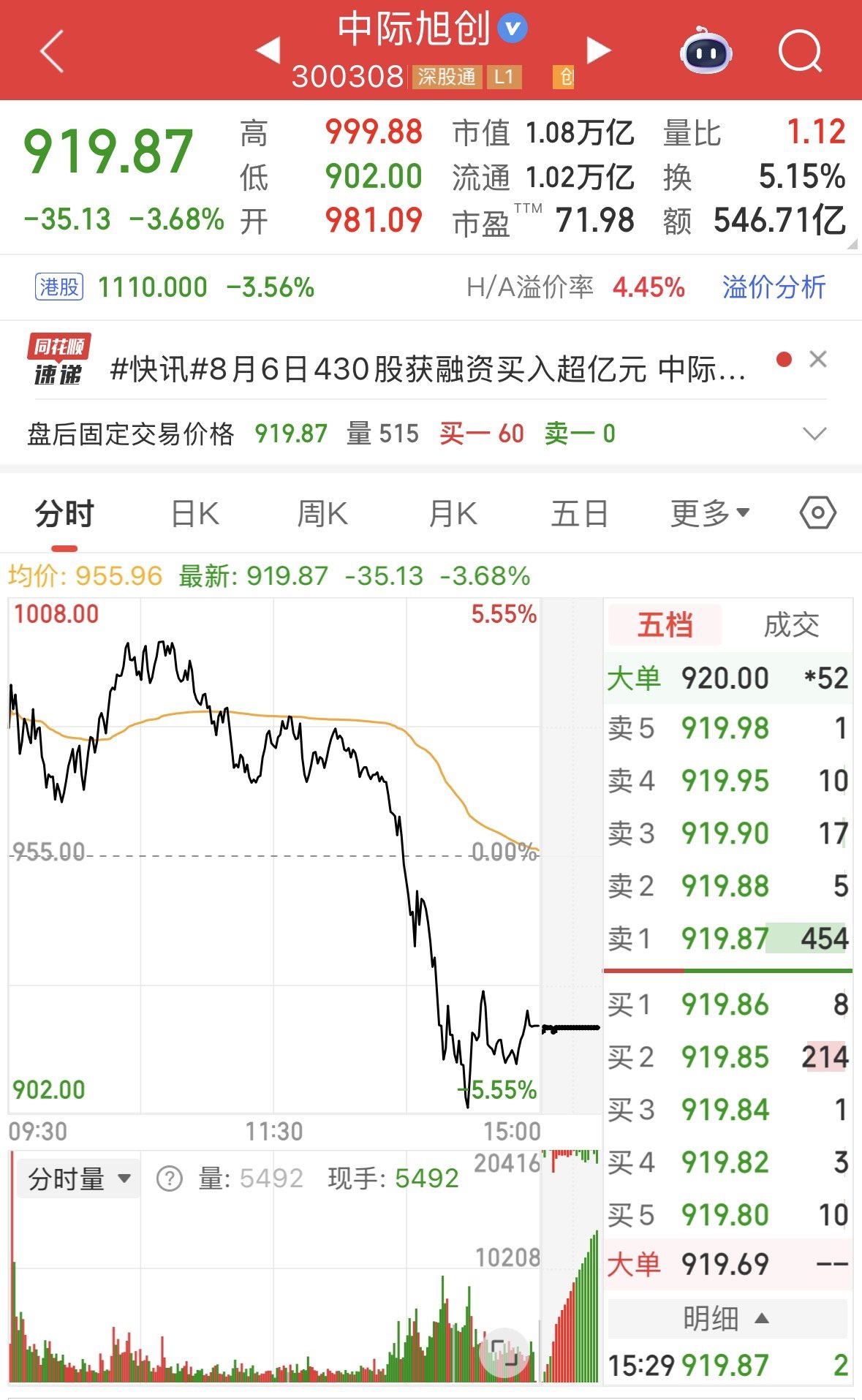Open chart settings hexagon icon
Image resolution: width=862 pixels, height=1400 pixels.
coord(817,513)
